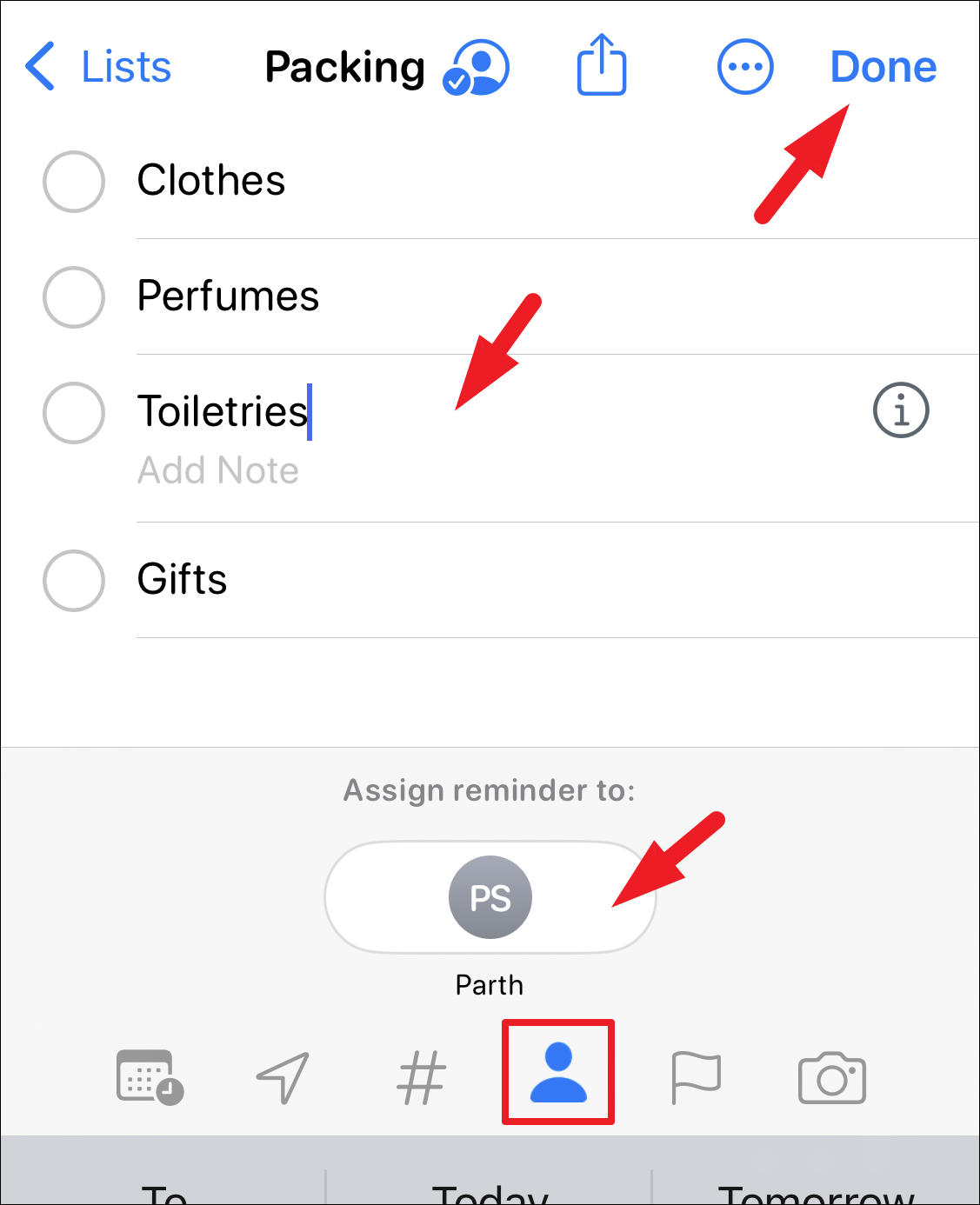The width and height of the screenshot is (980, 1205).
Task: Edit the Gifts reminder text
Action: [183, 580]
